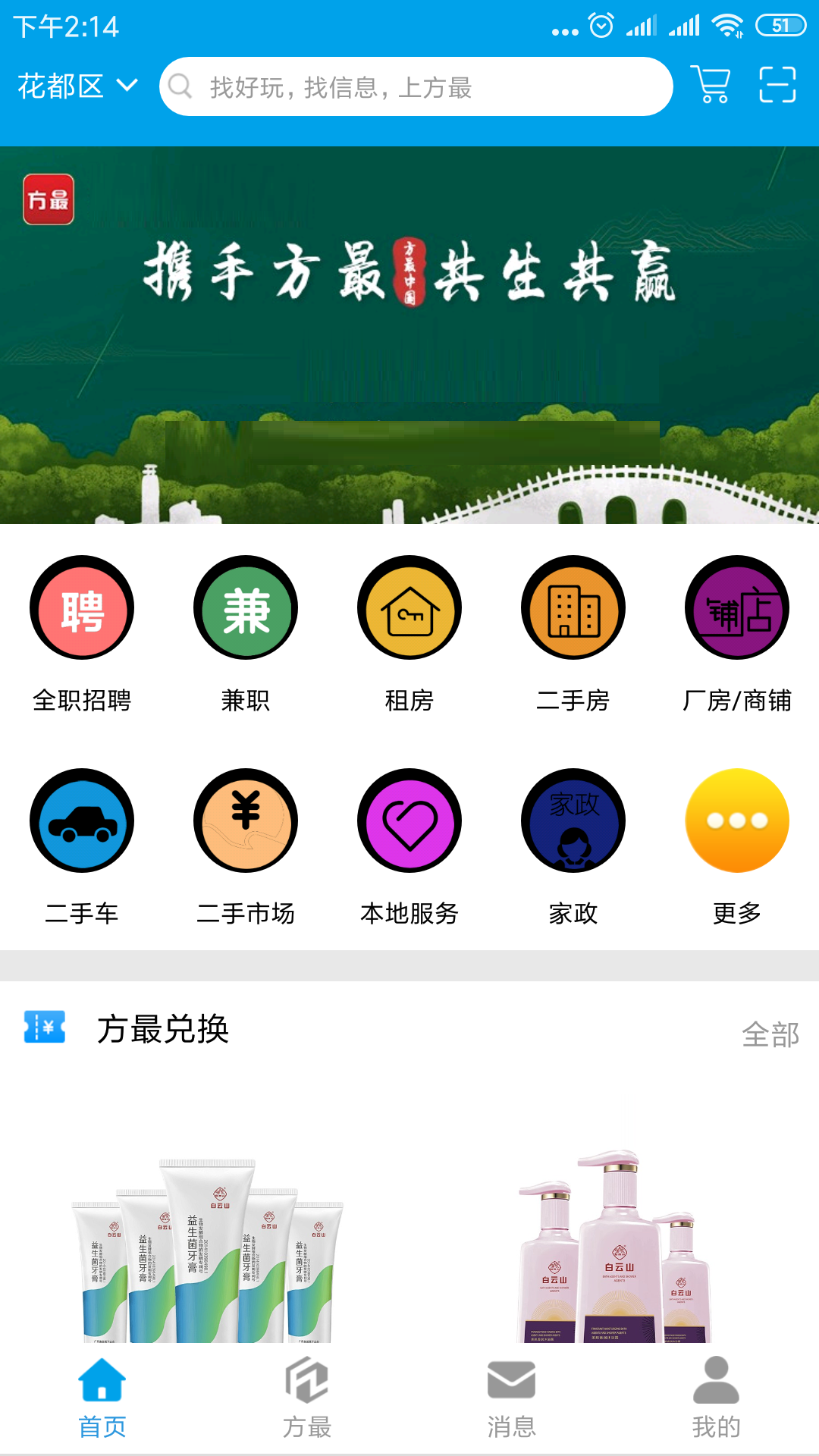Open the shopping cart
This screenshot has width=819, height=1456.
click(711, 87)
